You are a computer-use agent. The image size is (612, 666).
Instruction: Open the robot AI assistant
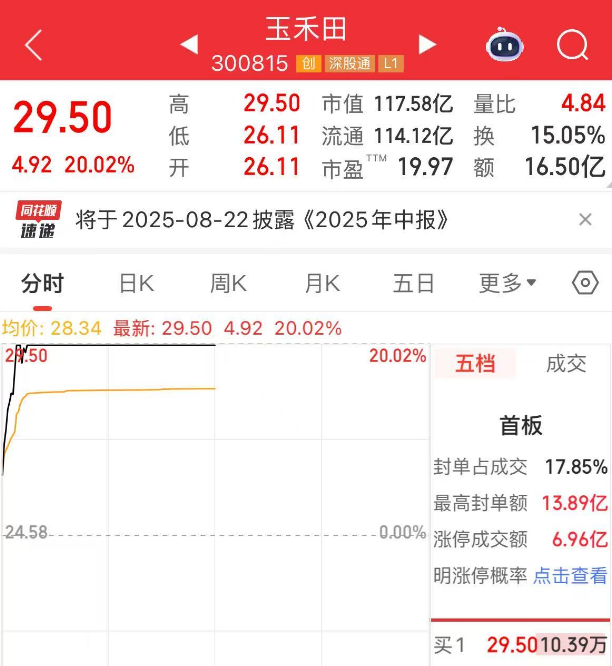click(x=504, y=45)
